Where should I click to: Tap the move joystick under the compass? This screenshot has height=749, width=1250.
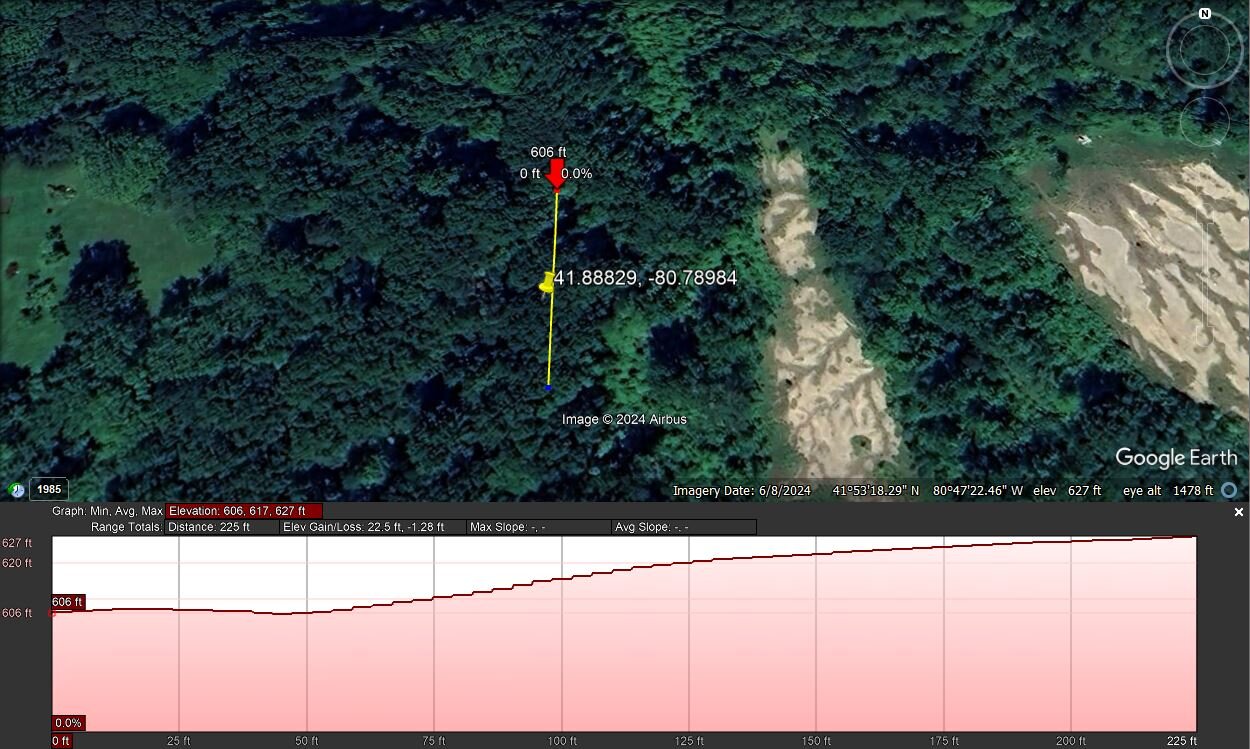tap(1205, 121)
